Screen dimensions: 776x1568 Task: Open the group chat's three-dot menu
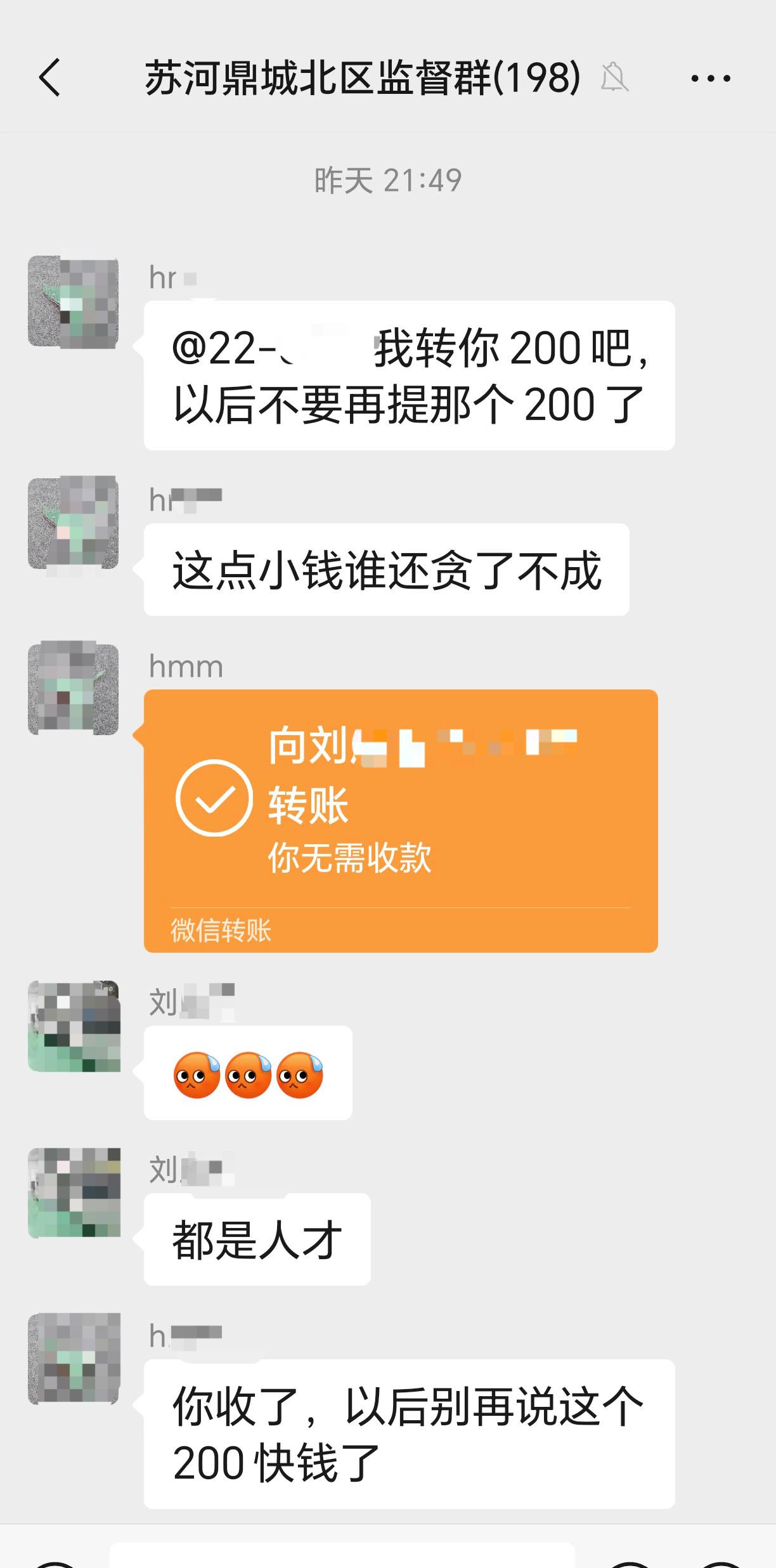click(710, 79)
